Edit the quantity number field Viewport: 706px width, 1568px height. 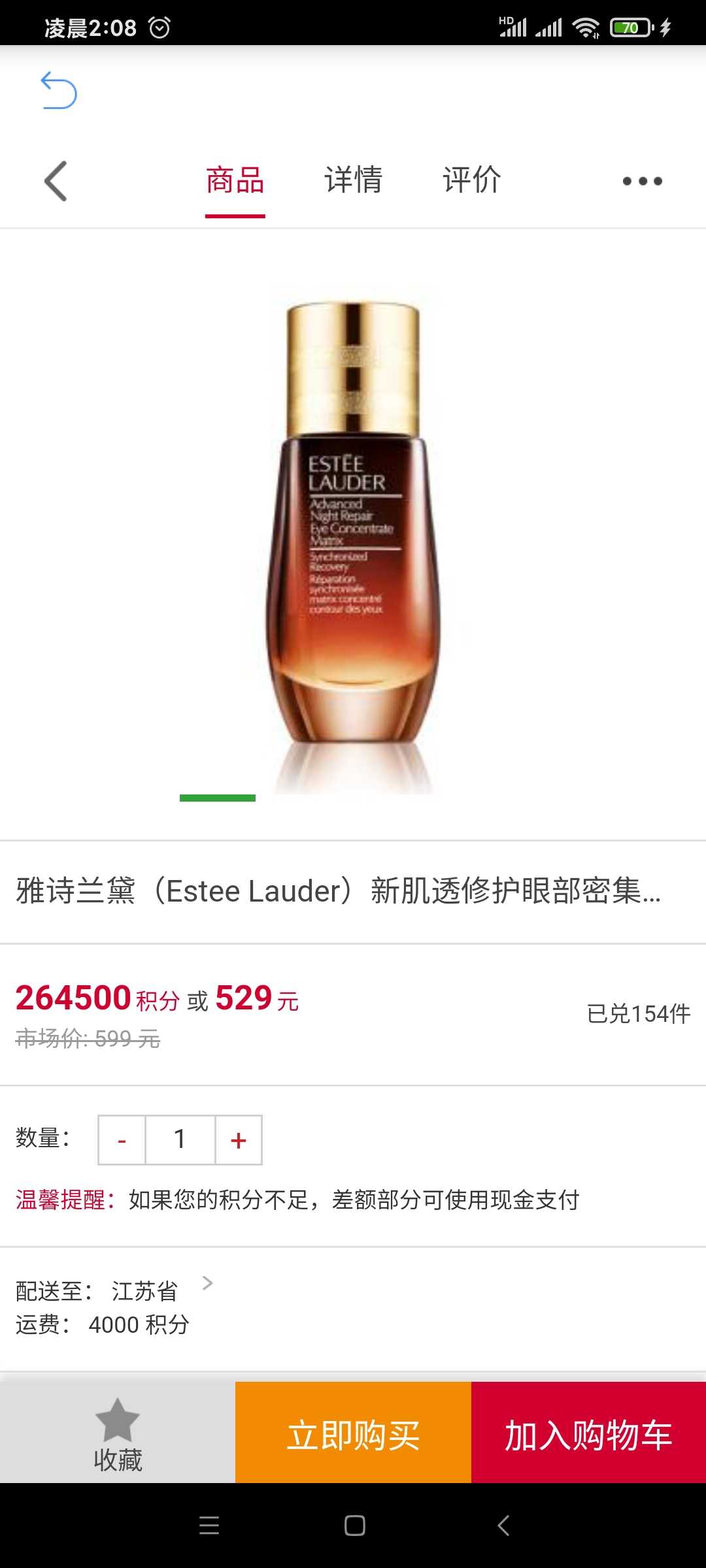[x=180, y=1140]
